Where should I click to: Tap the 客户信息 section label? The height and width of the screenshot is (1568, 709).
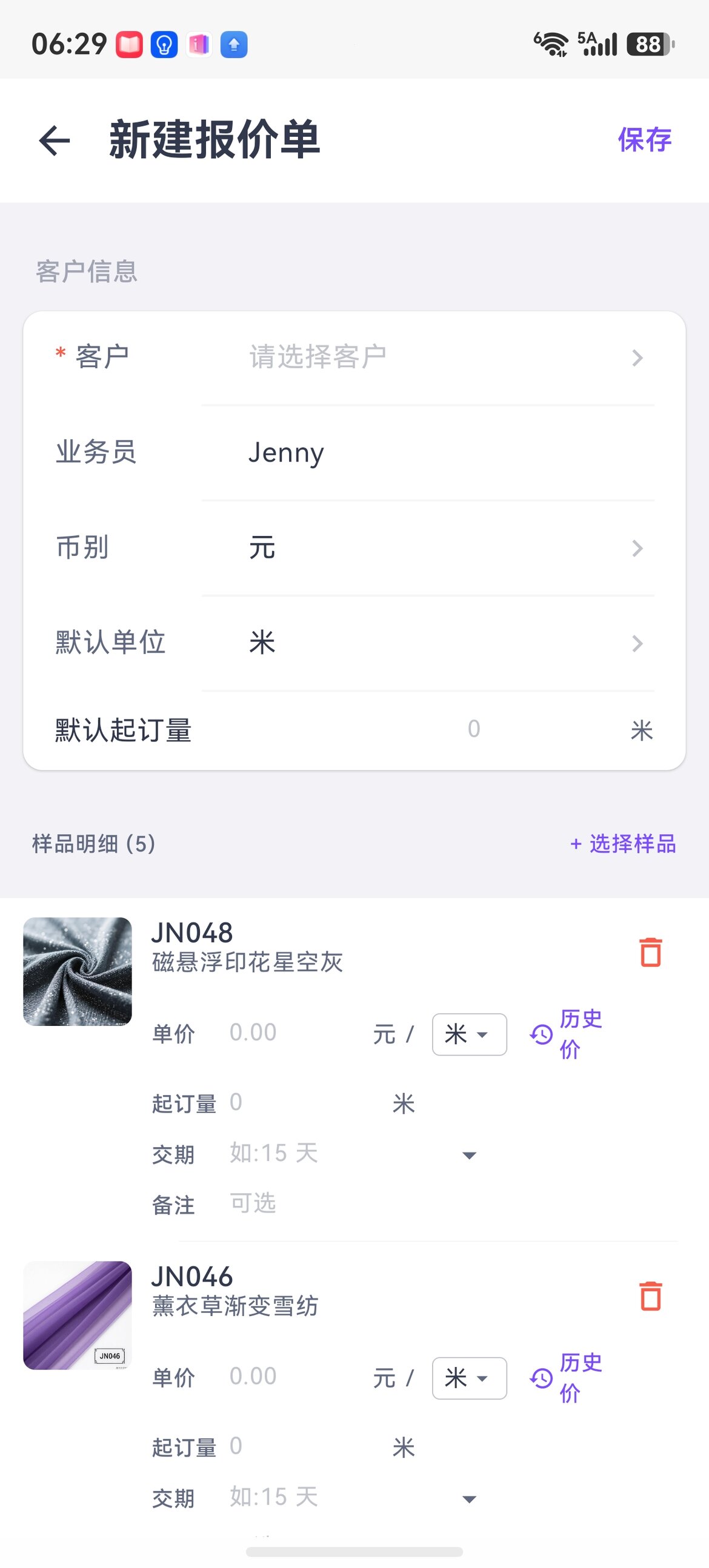pos(86,270)
